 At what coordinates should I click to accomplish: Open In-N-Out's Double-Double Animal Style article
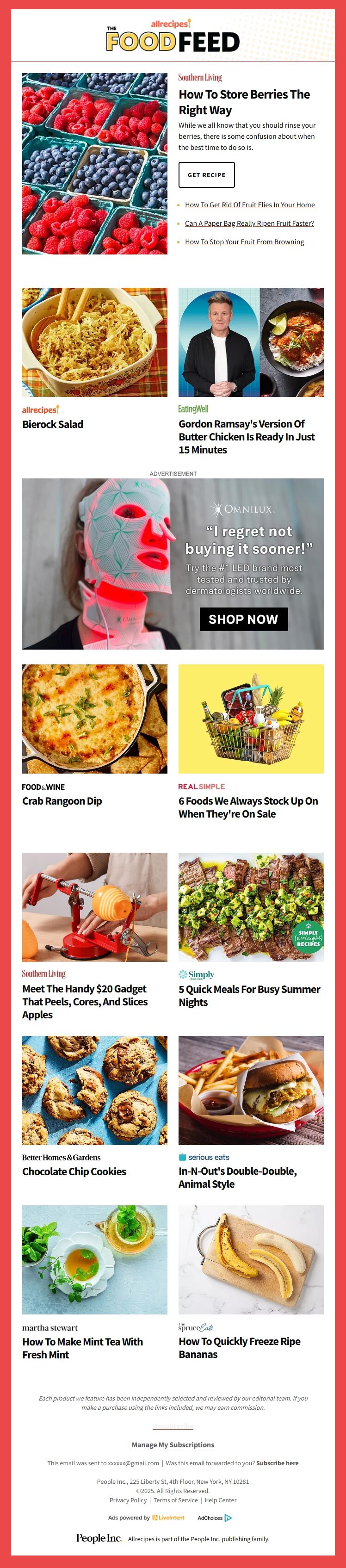[237, 1177]
